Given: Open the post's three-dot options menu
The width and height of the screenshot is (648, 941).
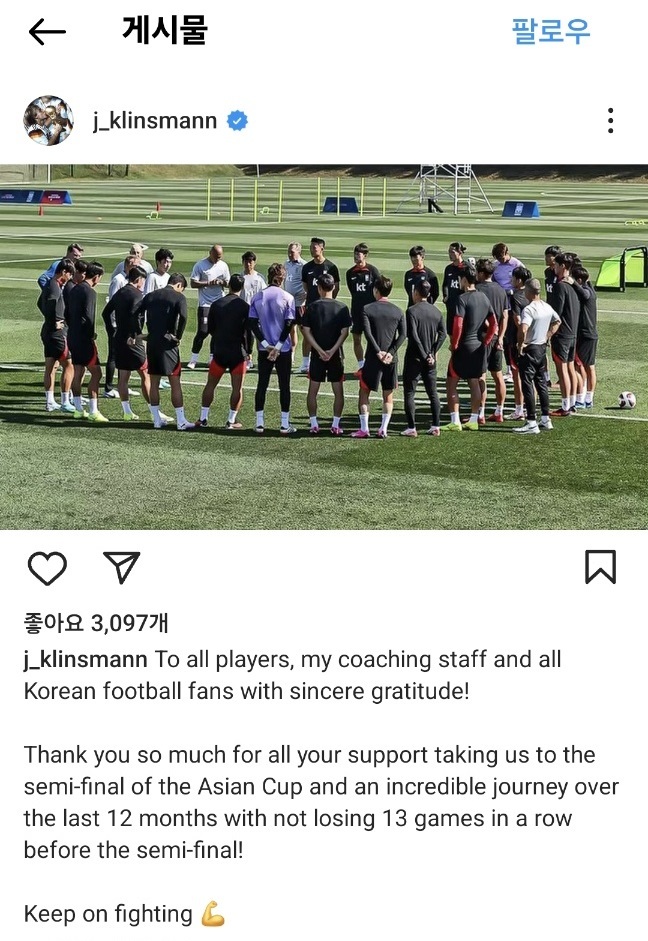Looking at the screenshot, I should click(x=610, y=121).
